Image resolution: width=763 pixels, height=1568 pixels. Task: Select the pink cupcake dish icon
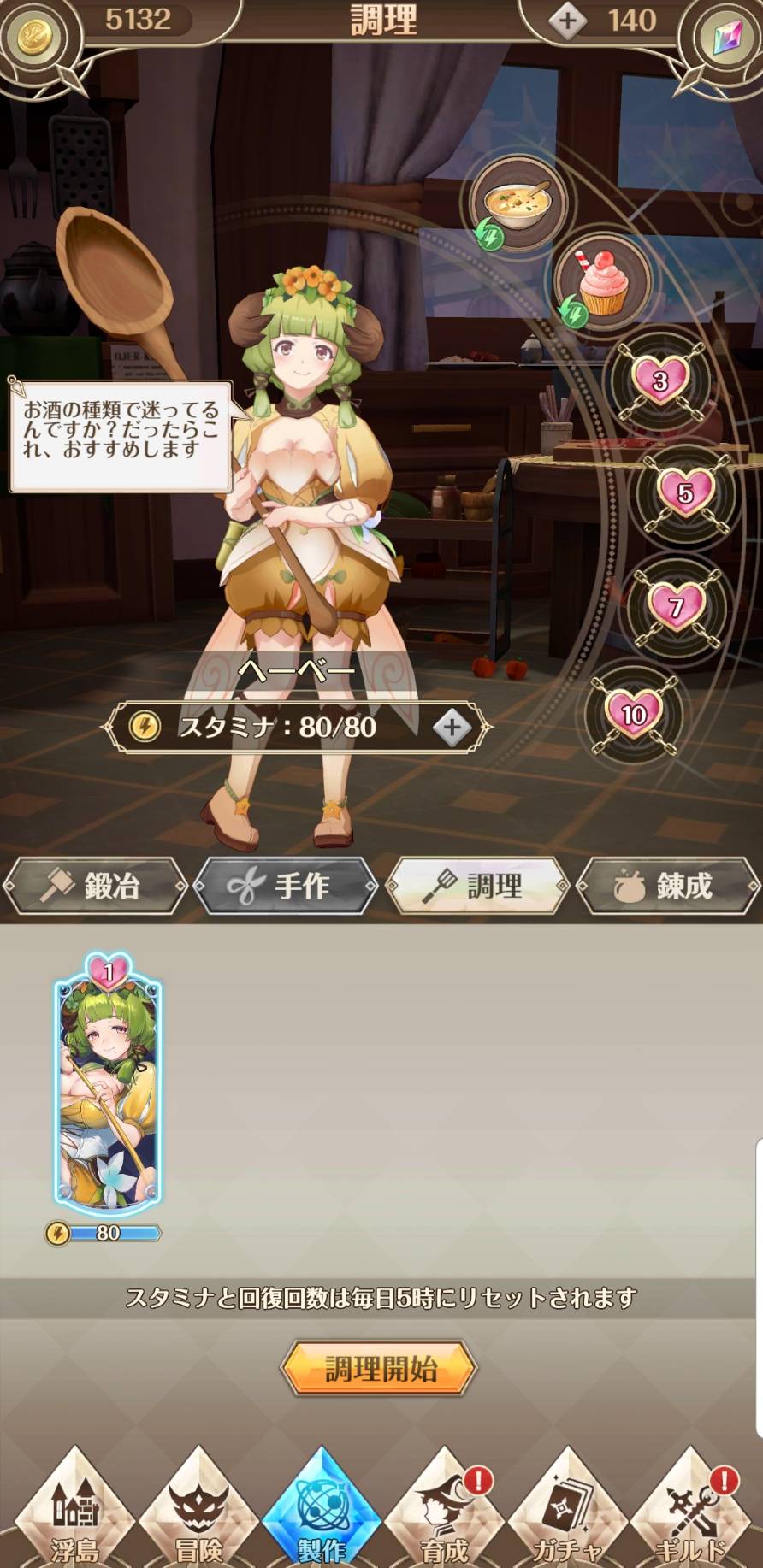tap(603, 280)
